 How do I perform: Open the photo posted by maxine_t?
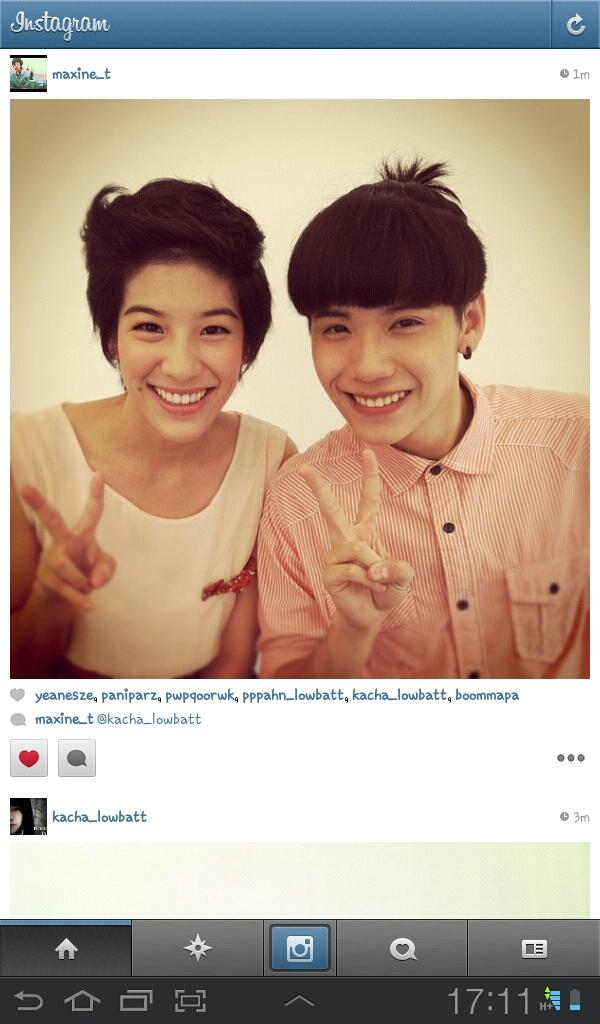(x=300, y=390)
